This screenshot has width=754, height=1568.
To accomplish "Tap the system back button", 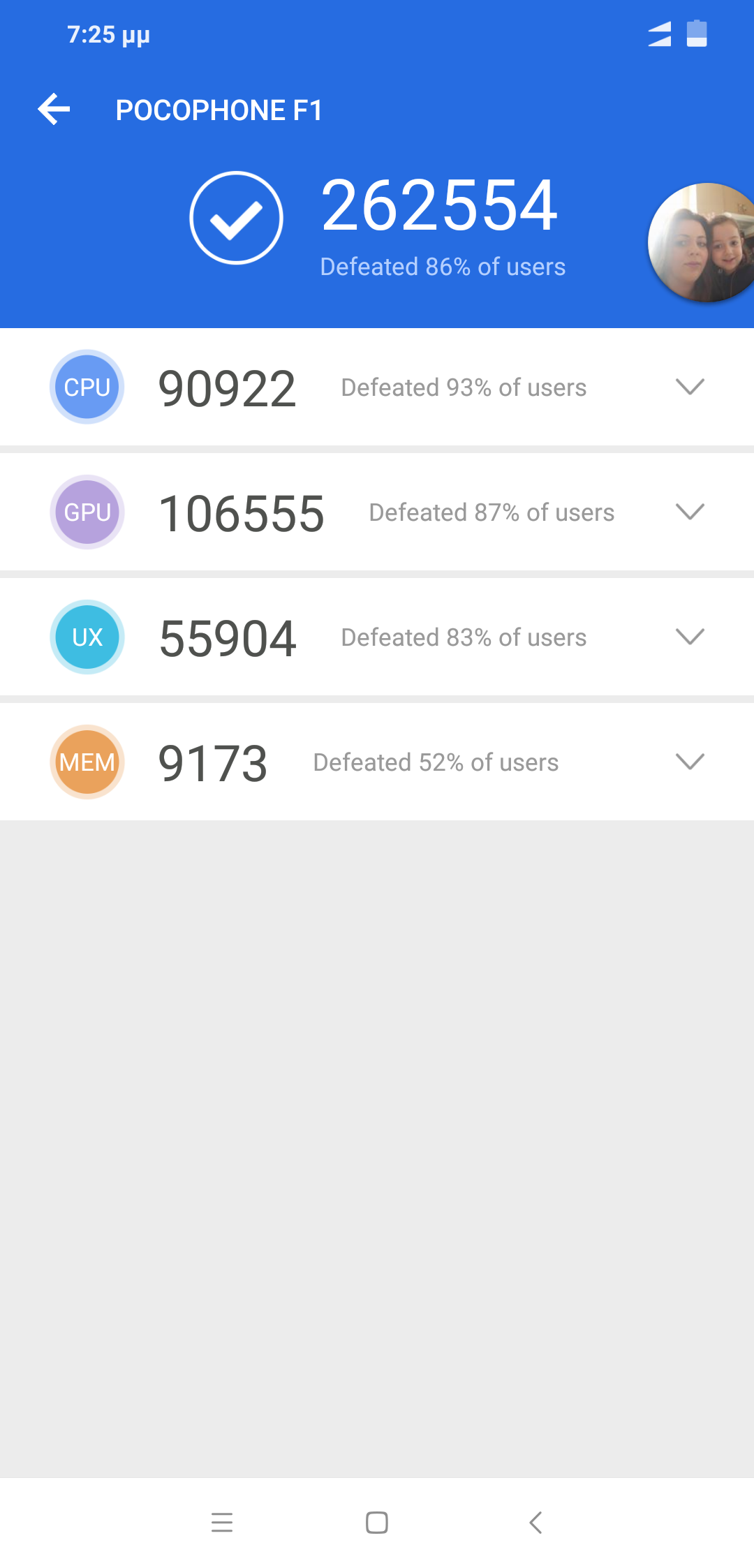I will tap(535, 1522).
